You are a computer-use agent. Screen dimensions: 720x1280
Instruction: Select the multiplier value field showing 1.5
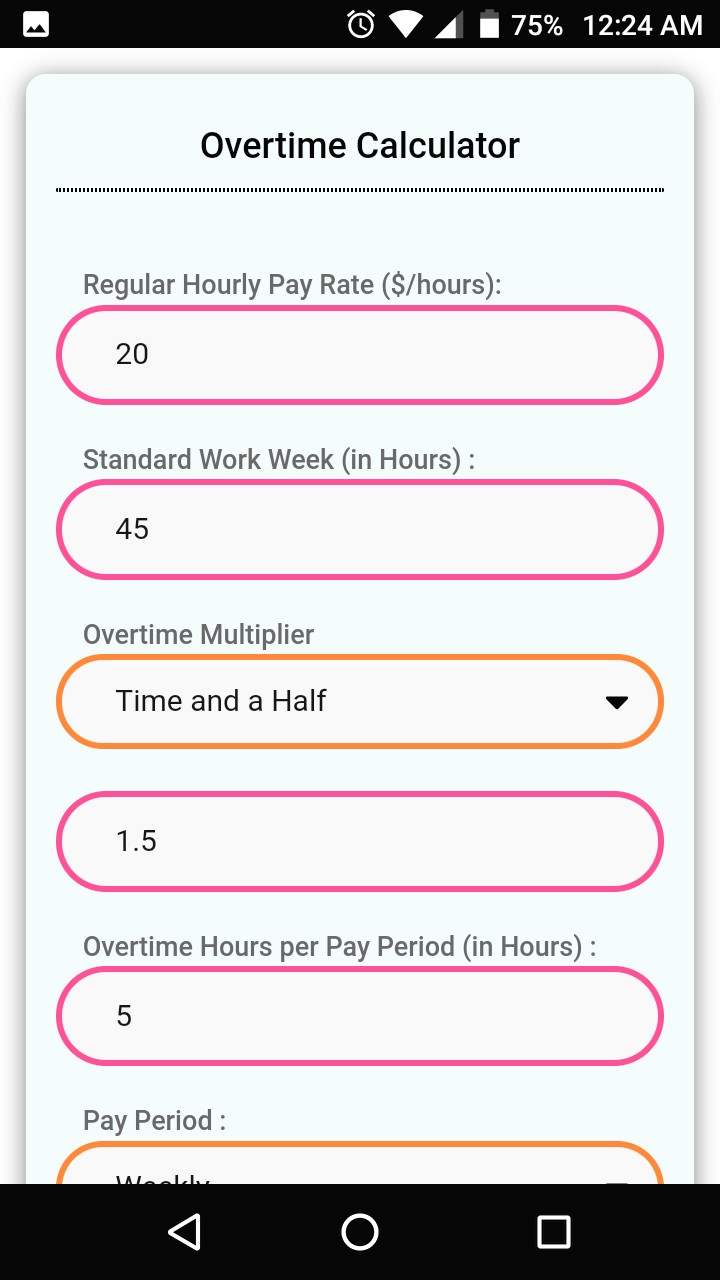click(359, 841)
